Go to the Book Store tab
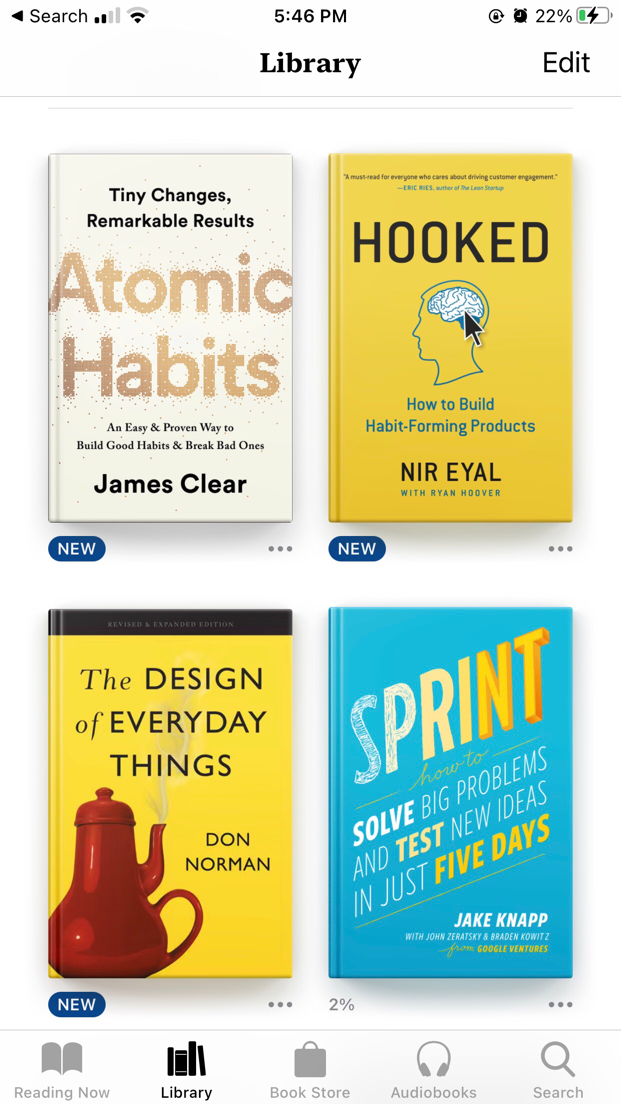Image resolution: width=621 pixels, height=1104 pixels. click(310, 1070)
